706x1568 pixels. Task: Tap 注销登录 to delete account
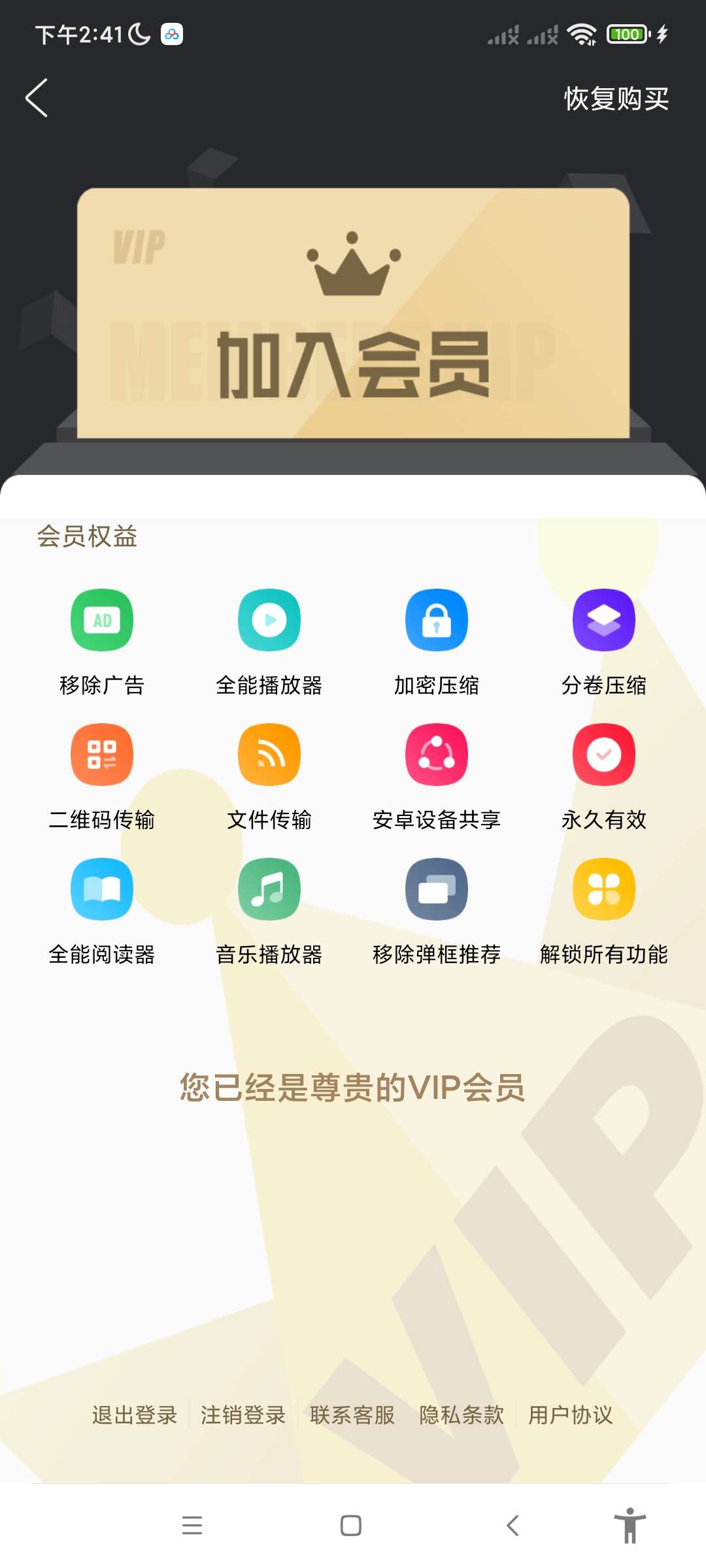(x=243, y=1415)
